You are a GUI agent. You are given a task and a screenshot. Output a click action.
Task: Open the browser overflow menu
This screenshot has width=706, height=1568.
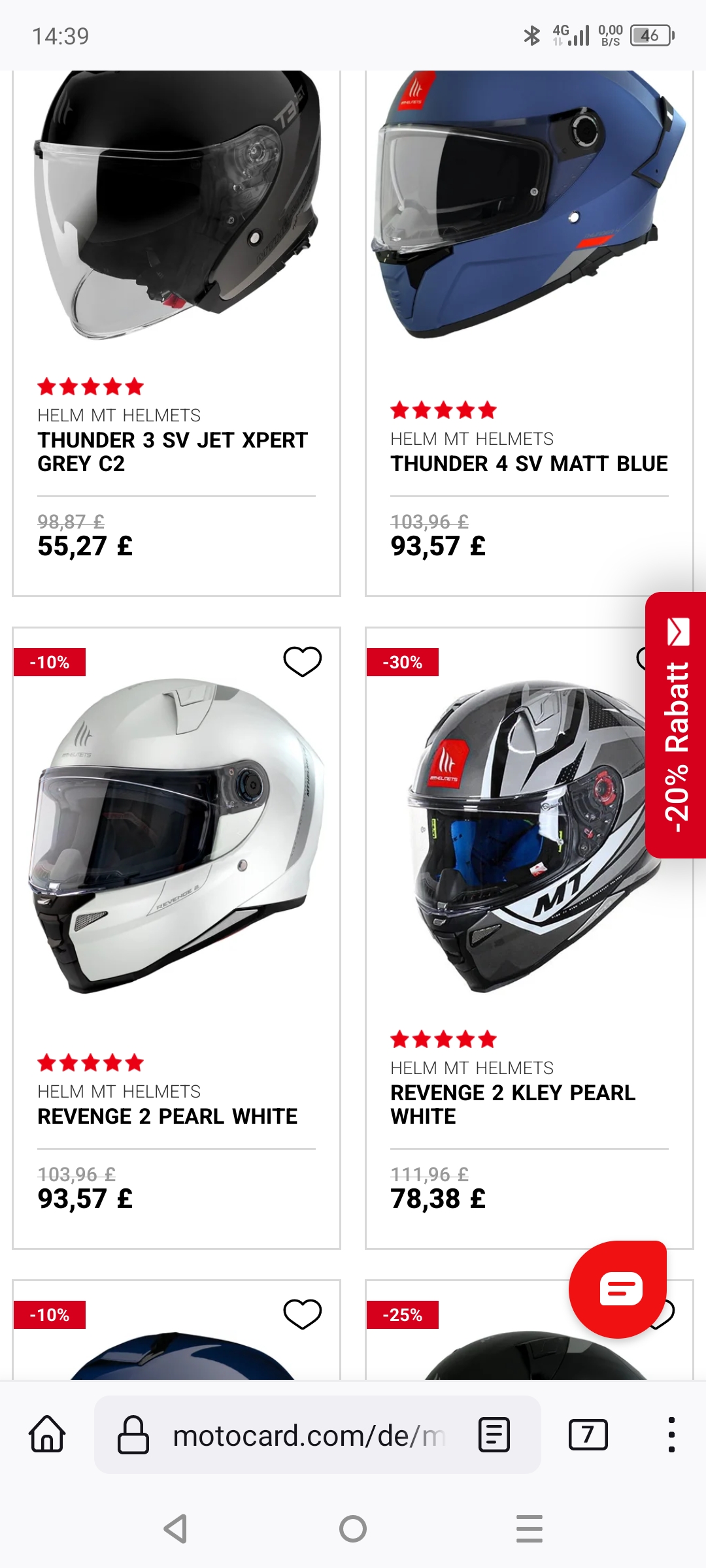[x=671, y=1435]
